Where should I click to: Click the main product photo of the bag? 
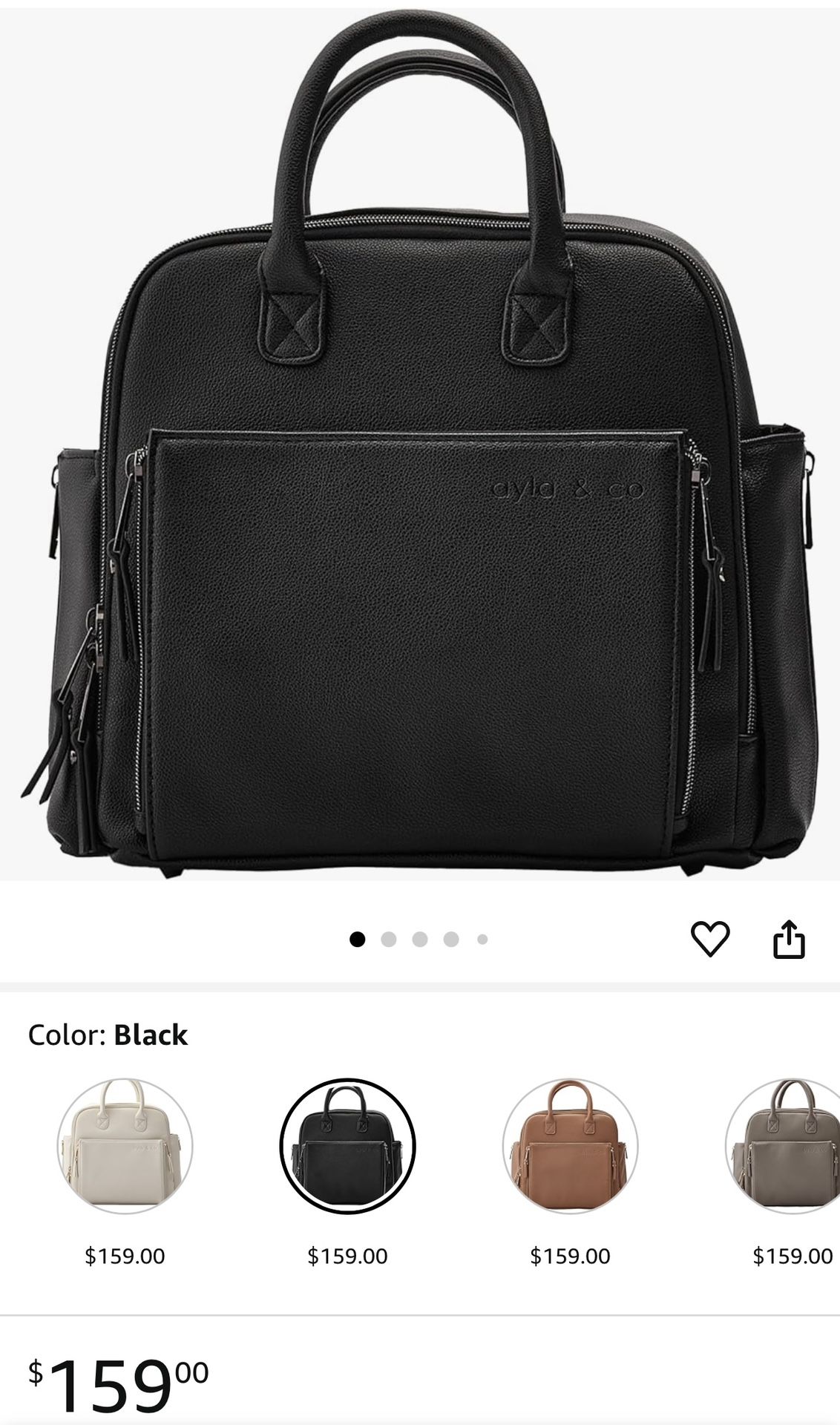tap(420, 445)
